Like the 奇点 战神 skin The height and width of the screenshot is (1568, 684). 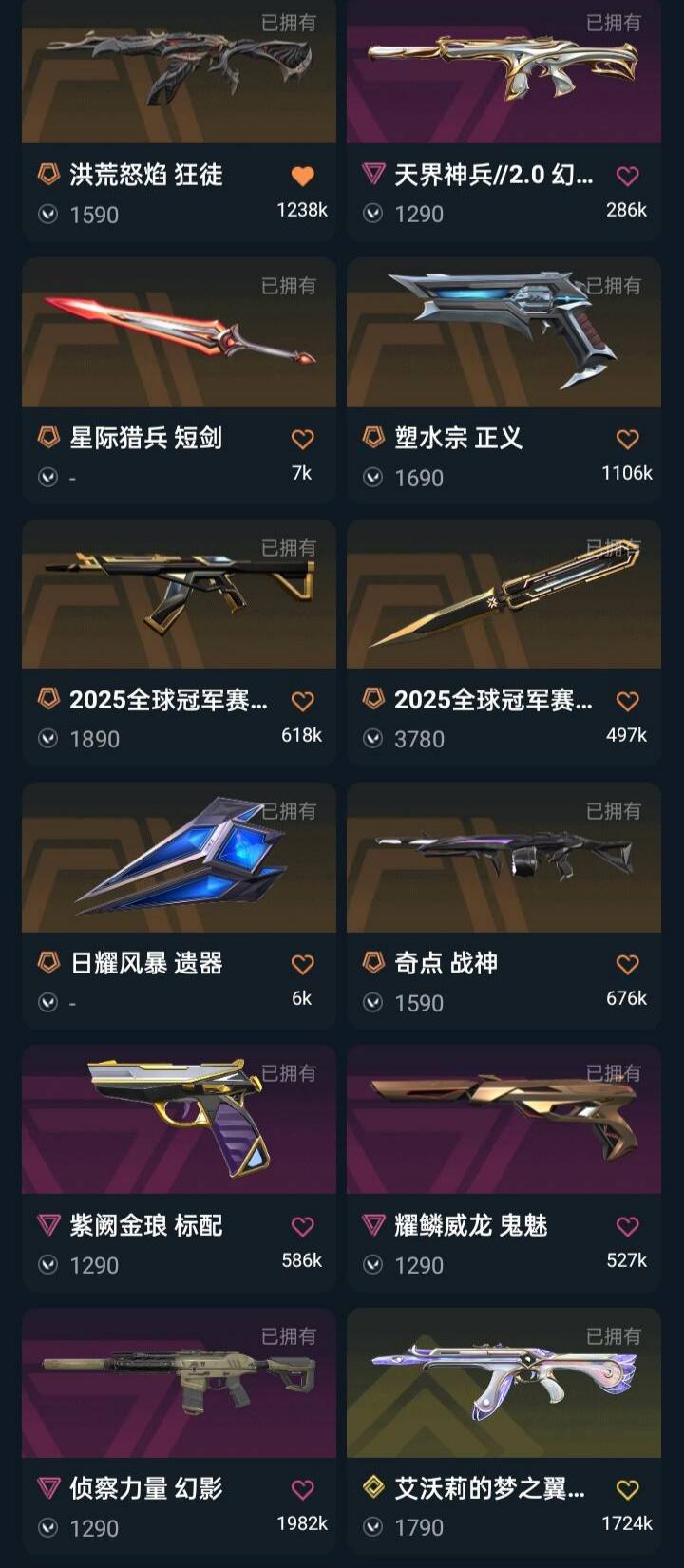627,965
